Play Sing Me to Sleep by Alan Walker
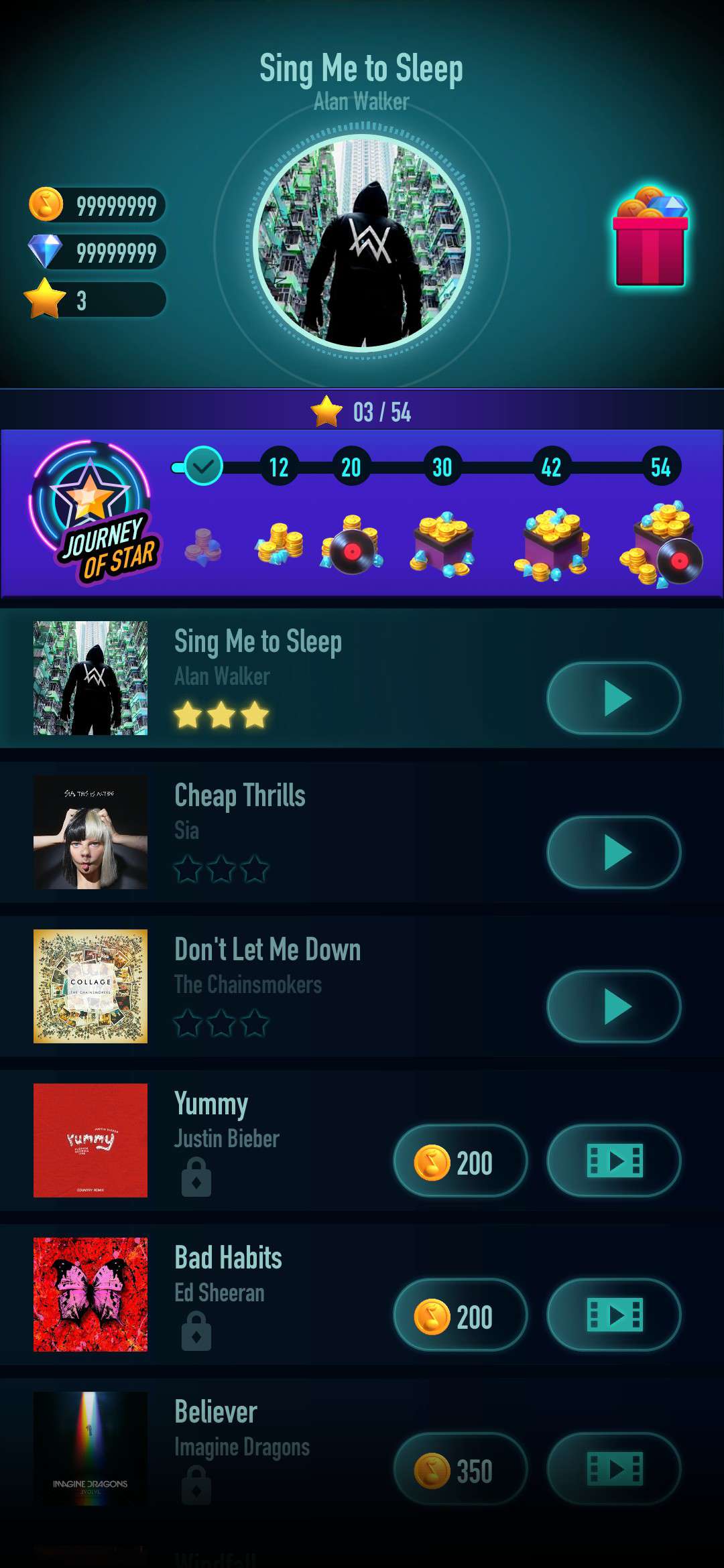The height and width of the screenshot is (1568, 724). pyautogui.click(x=613, y=698)
